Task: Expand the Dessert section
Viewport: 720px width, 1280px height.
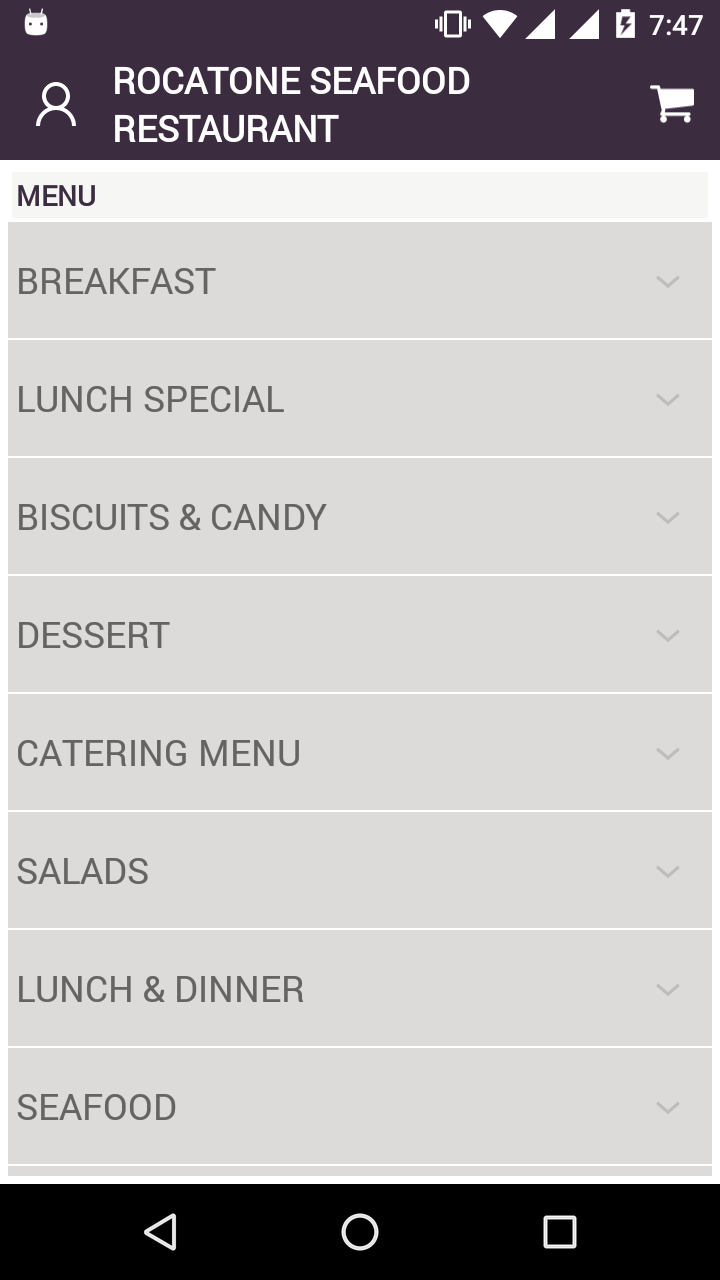Action: click(360, 635)
